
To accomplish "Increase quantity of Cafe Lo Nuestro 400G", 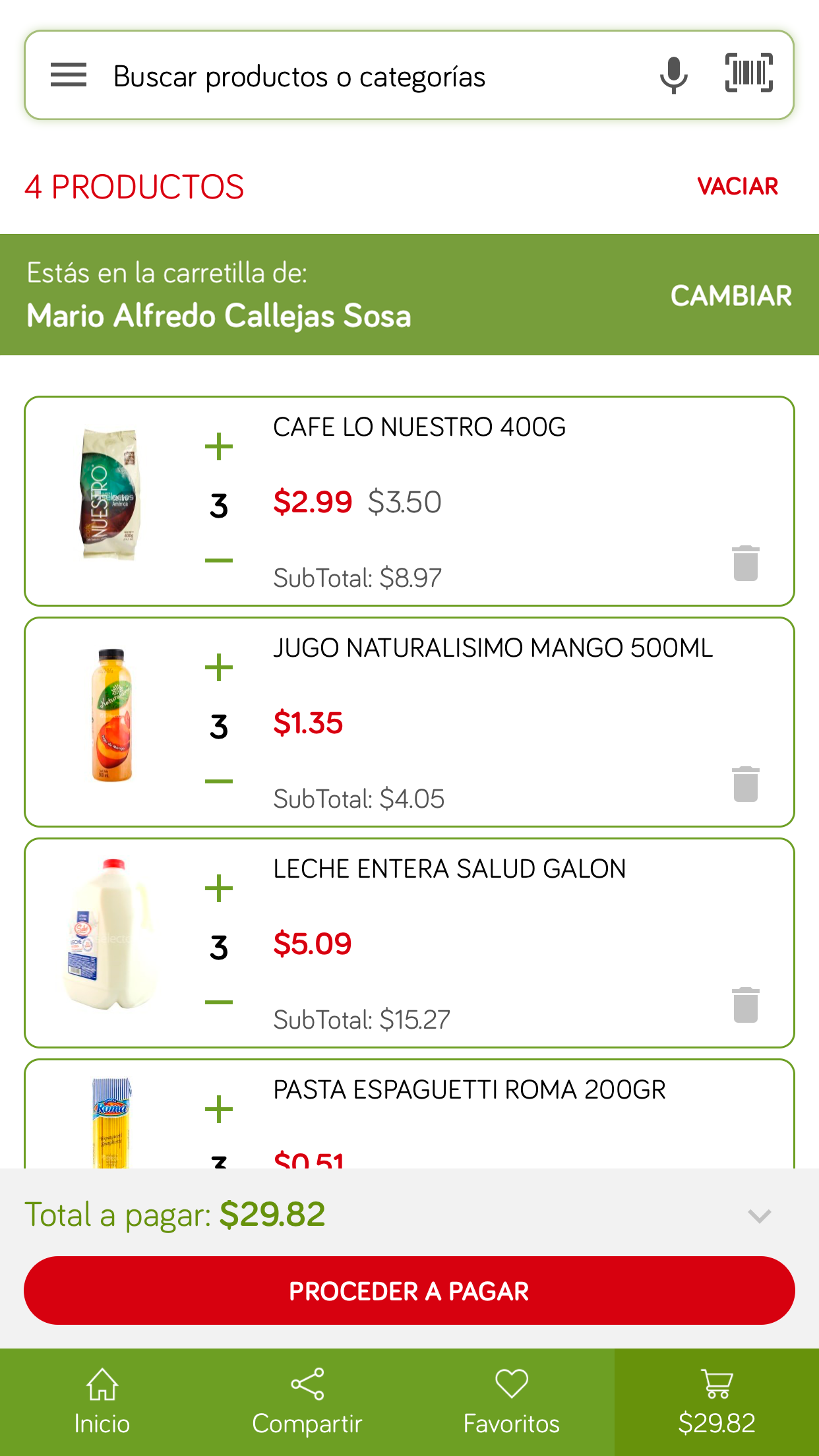I will 219,446.
